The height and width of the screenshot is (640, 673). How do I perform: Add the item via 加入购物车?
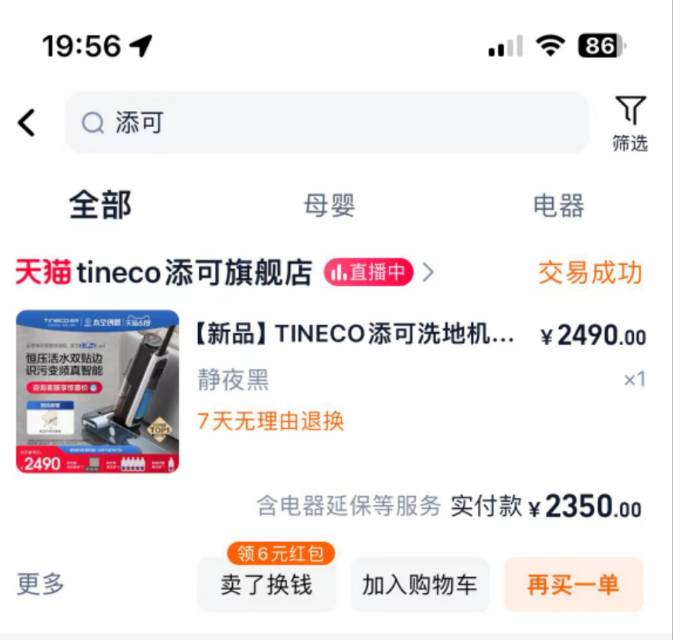[x=420, y=585]
